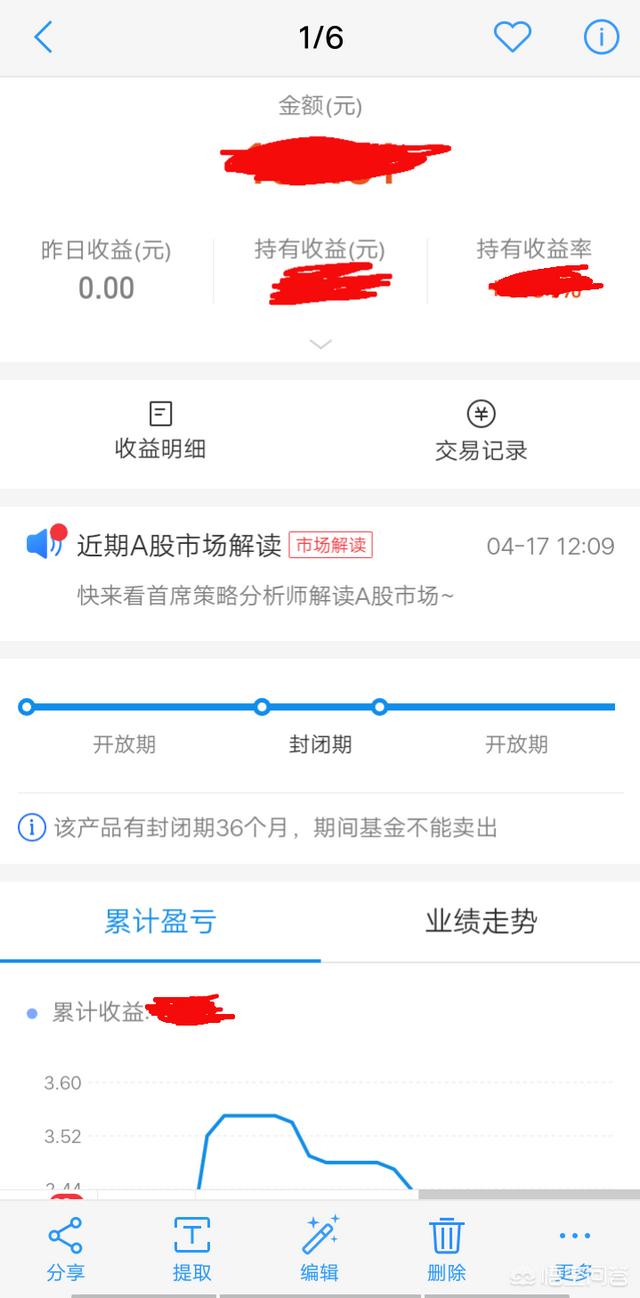Edit the image with 编辑

320,1249
